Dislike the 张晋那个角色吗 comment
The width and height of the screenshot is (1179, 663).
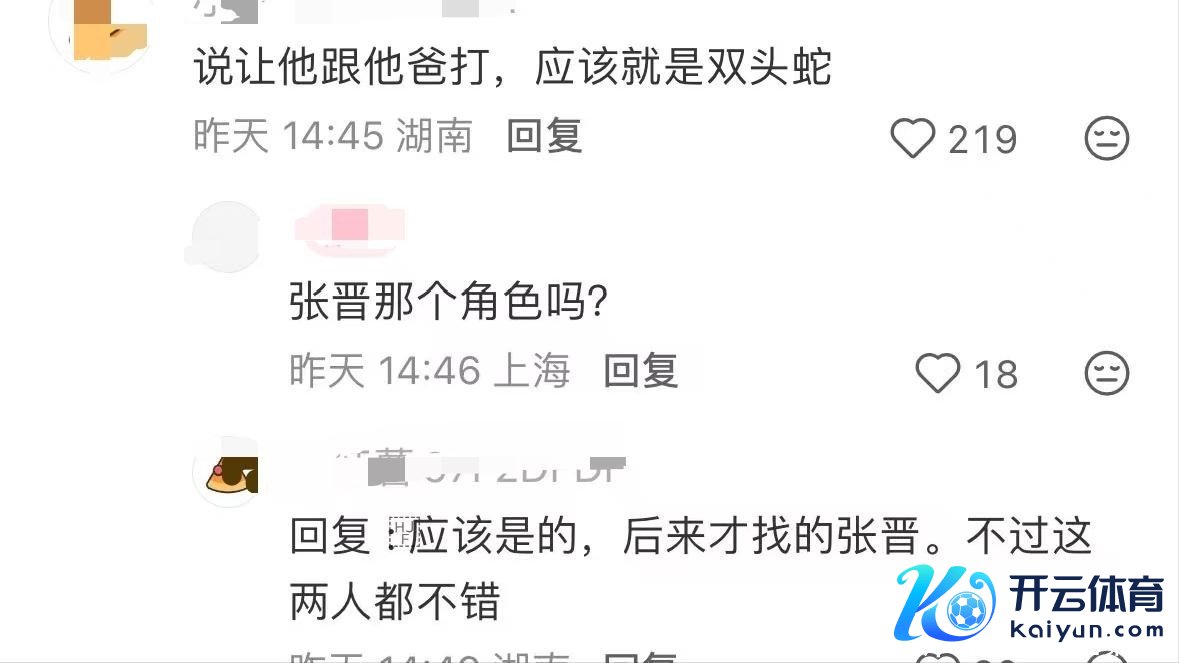click(1107, 373)
